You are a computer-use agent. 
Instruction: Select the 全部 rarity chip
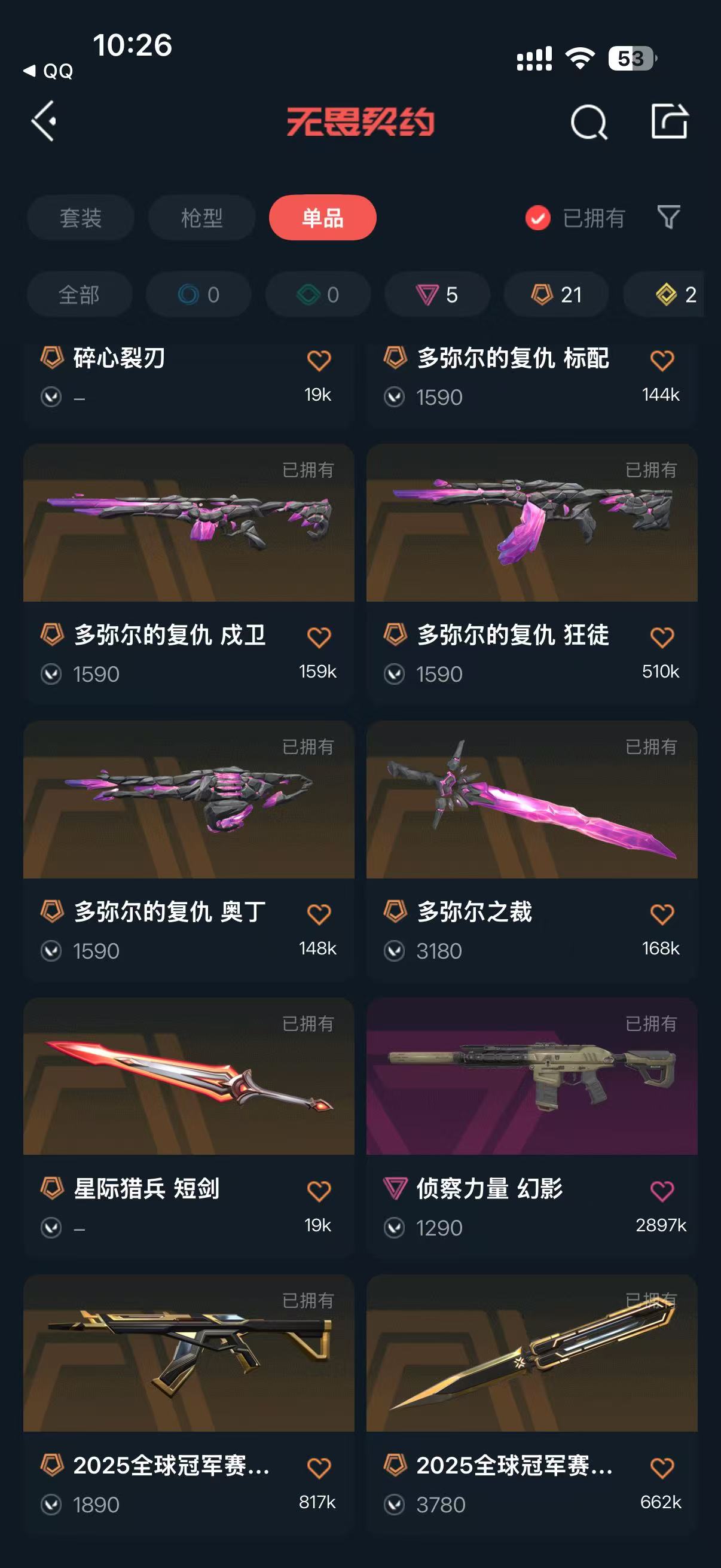[x=79, y=295]
